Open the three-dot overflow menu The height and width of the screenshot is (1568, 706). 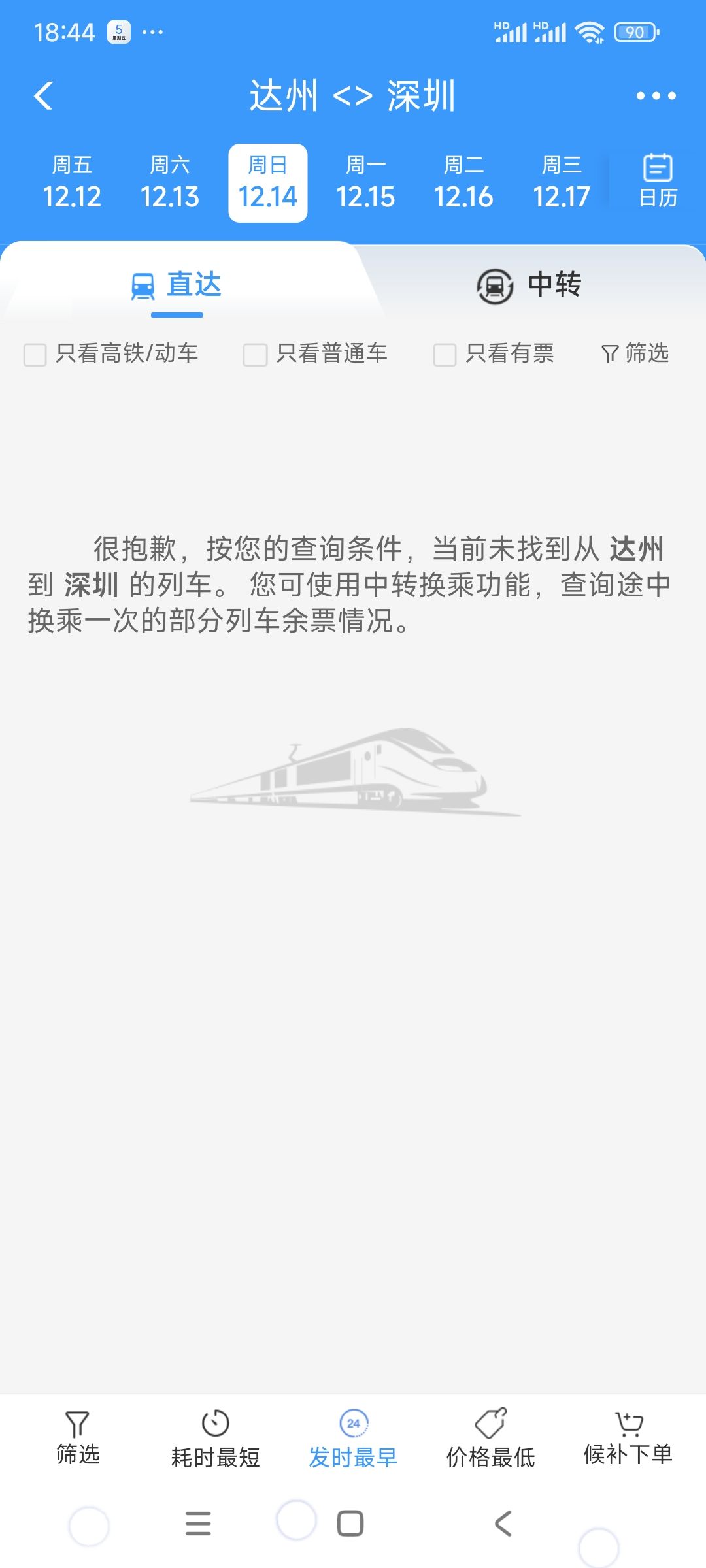pos(656,96)
